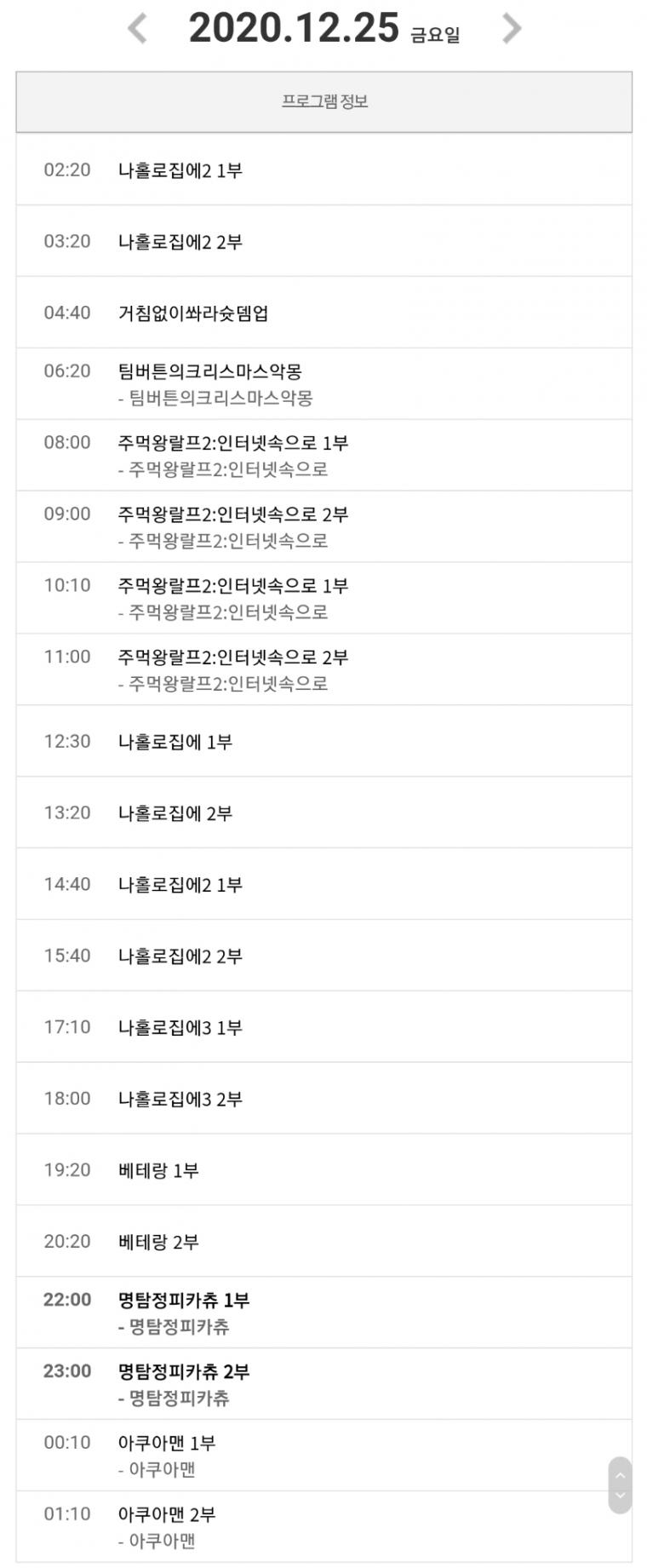Go to the next day's schedule
Image resolution: width=647 pixels, height=1568 pixels.
coord(511,29)
